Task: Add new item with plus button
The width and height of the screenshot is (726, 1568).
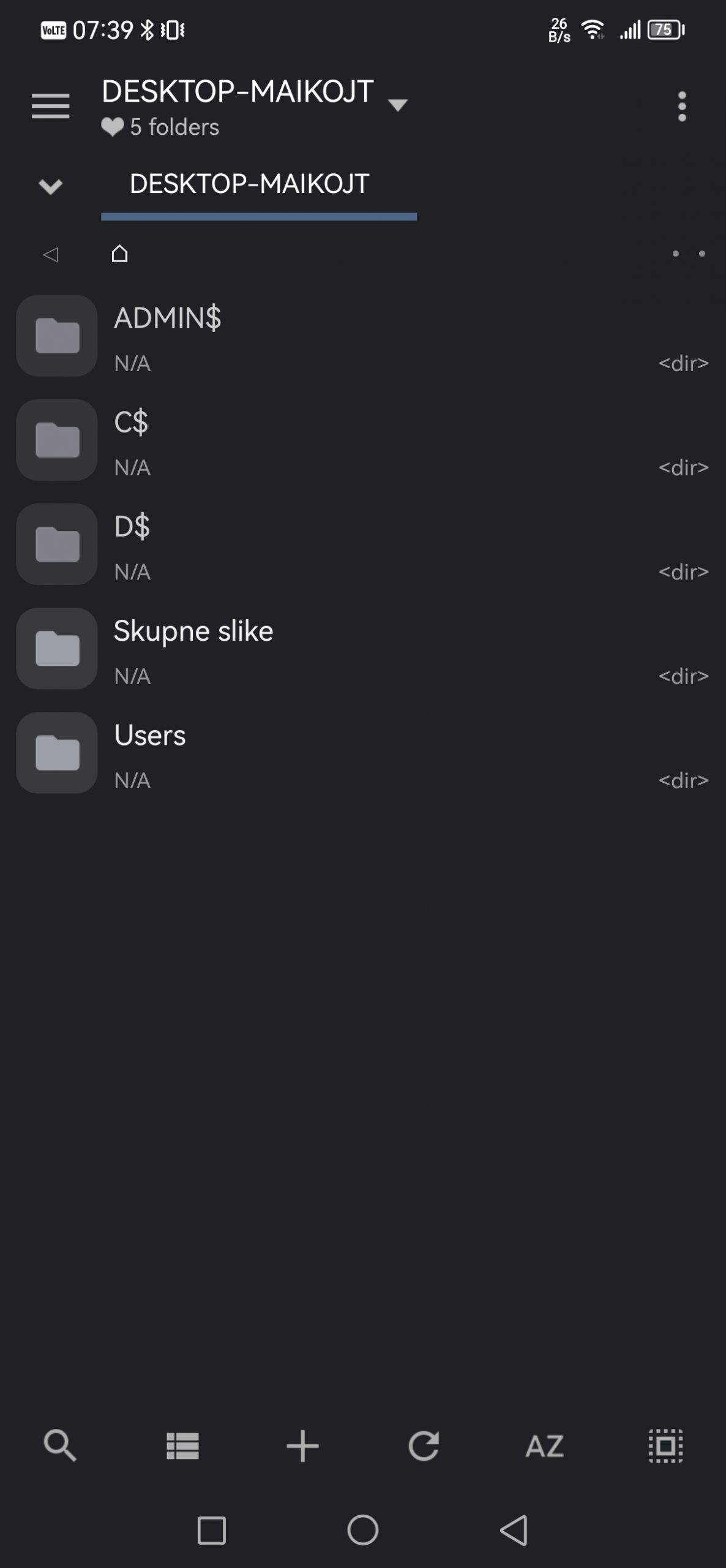Action: point(302,1446)
